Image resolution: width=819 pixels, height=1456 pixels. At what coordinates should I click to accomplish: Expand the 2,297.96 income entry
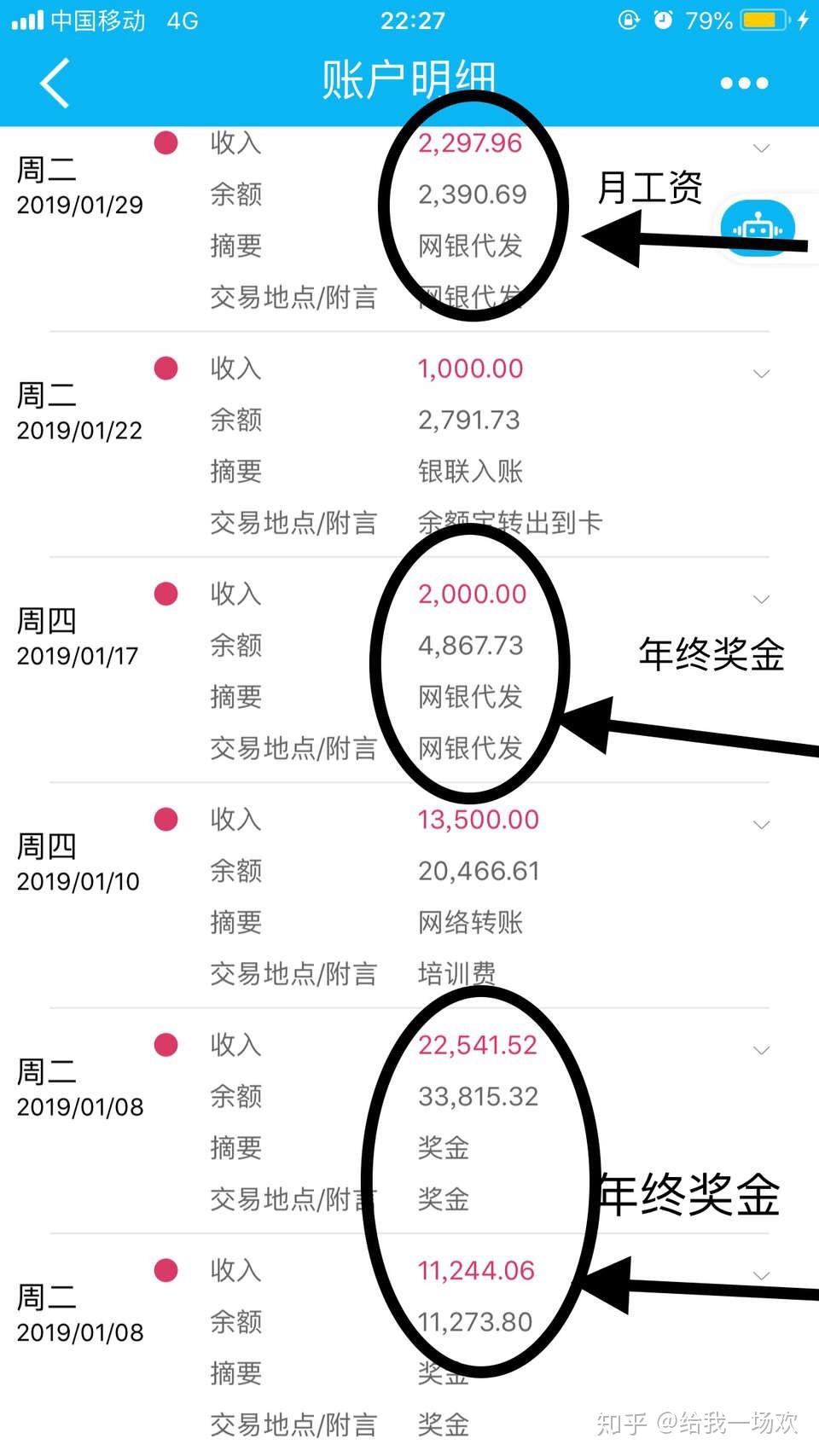tap(761, 148)
